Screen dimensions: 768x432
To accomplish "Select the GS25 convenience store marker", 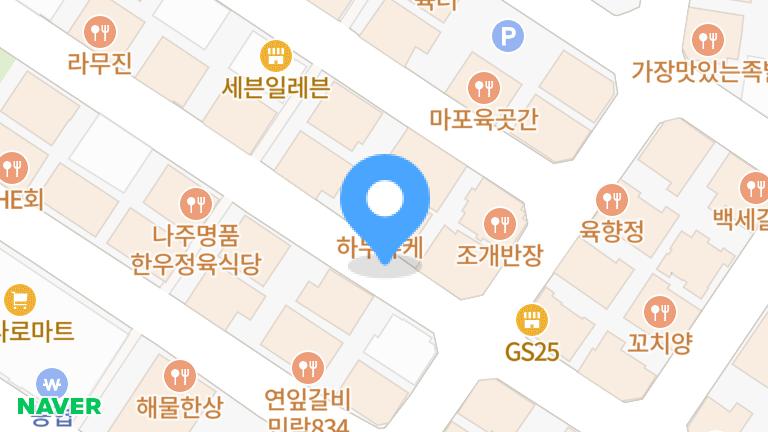I will pos(531,321).
